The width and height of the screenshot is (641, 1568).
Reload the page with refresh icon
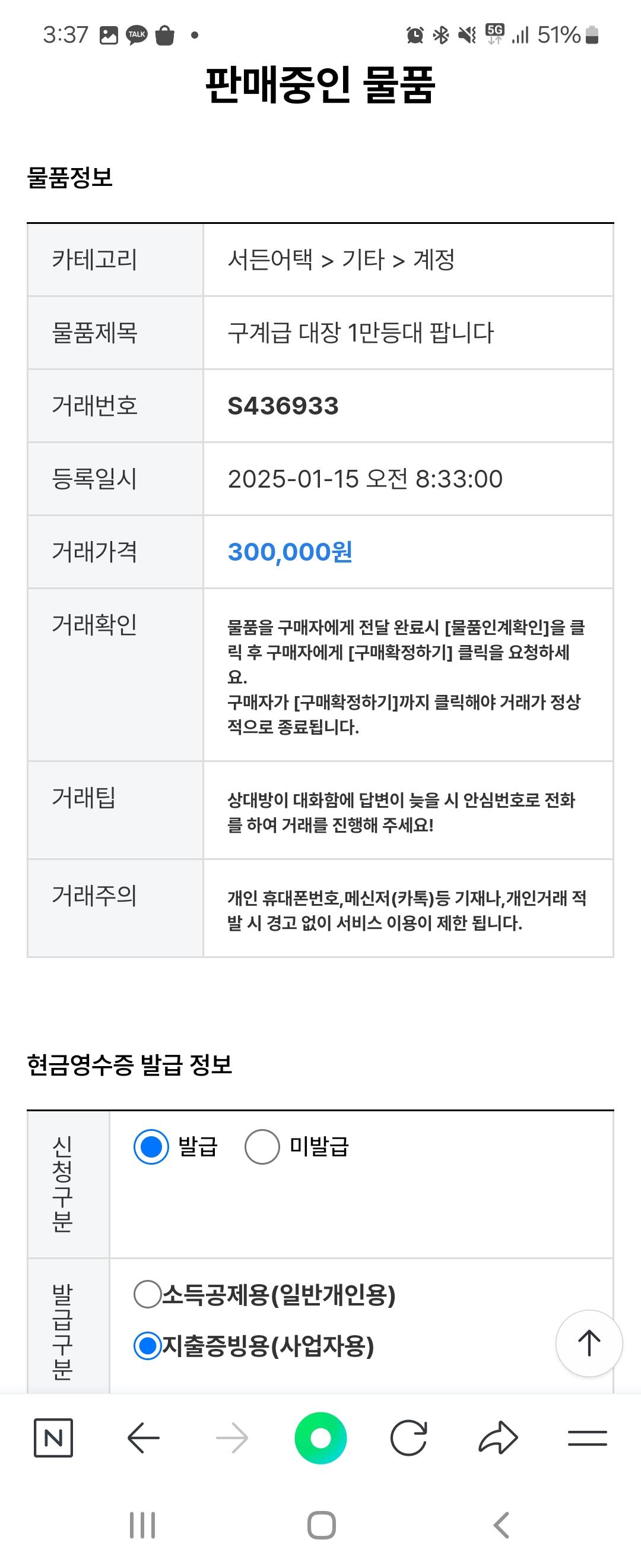click(409, 1438)
